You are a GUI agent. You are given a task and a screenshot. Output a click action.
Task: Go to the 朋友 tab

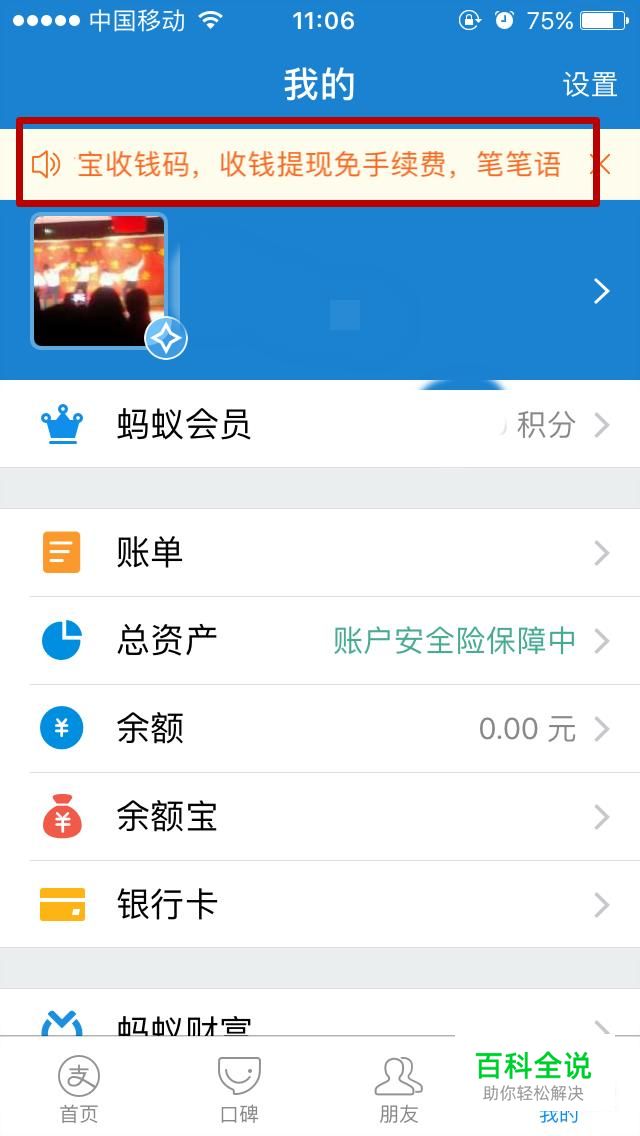pos(399,1088)
